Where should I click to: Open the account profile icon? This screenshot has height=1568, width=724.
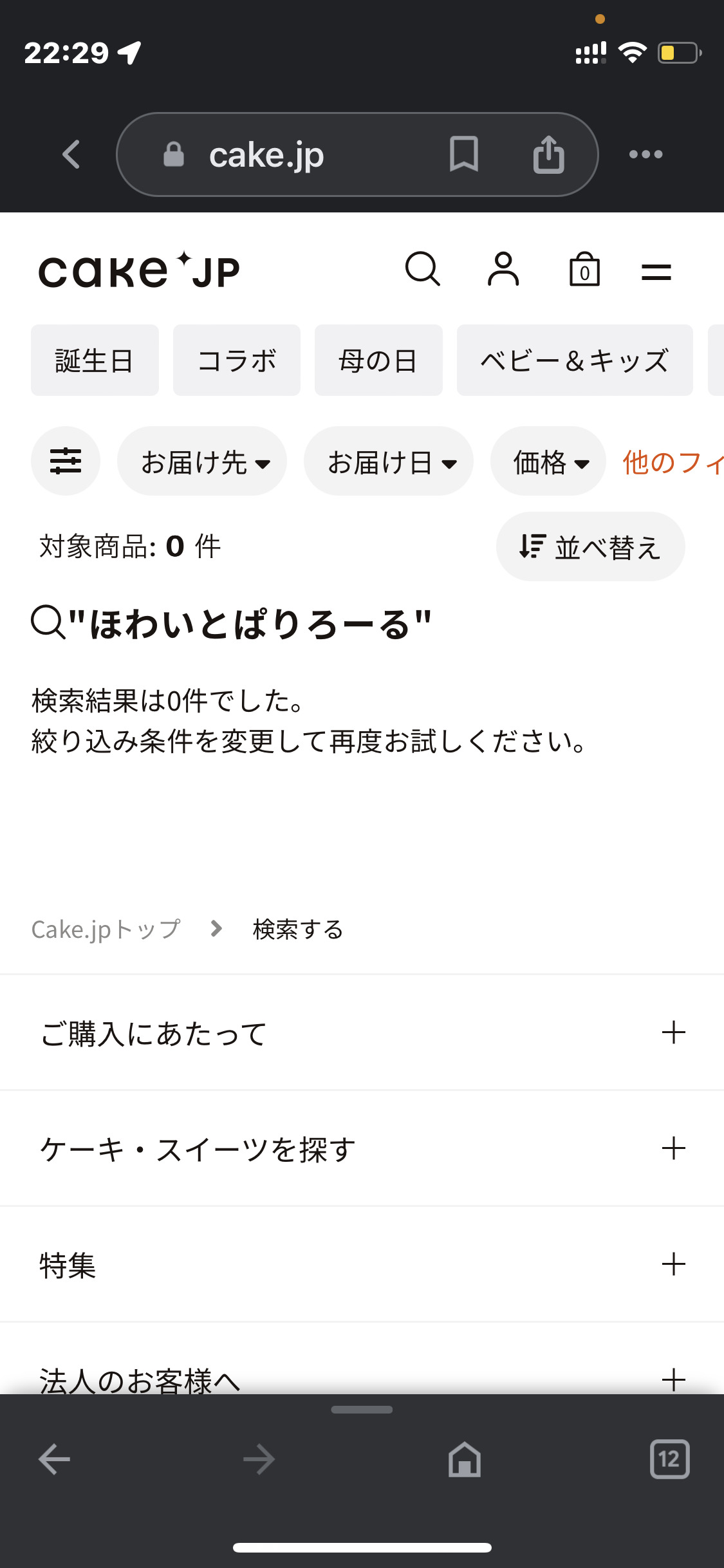pos(503,268)
